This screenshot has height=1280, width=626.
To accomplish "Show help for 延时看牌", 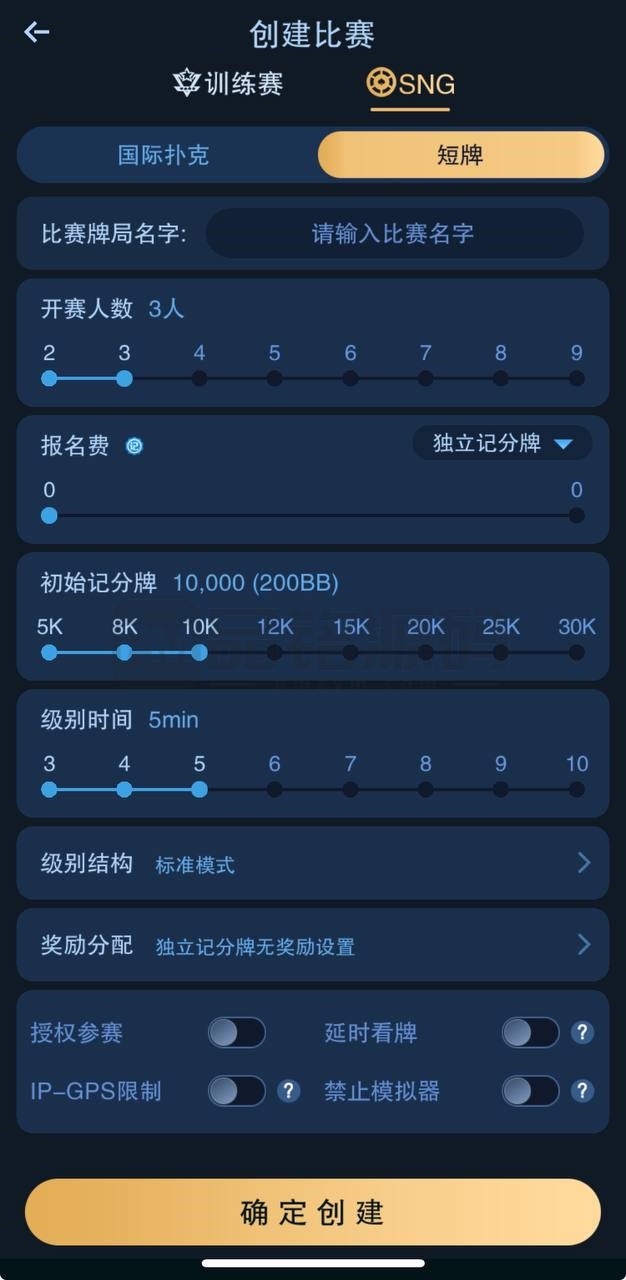I will point(582,1032).
